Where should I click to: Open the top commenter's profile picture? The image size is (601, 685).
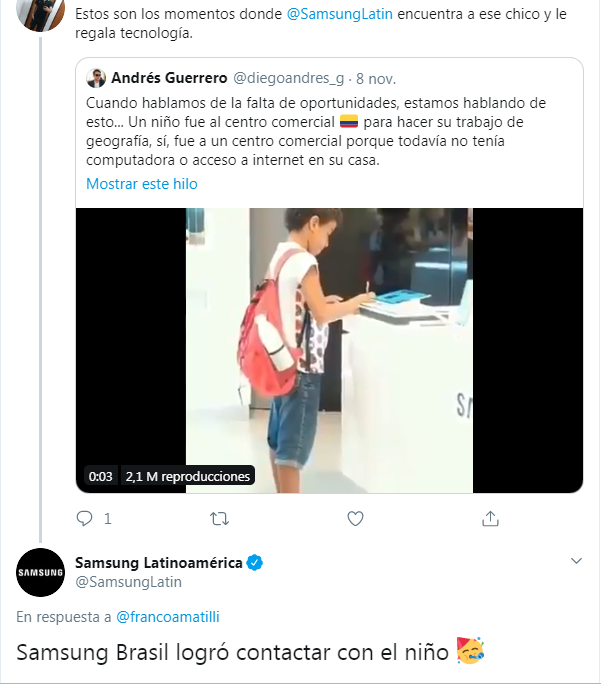coord(41,12)
